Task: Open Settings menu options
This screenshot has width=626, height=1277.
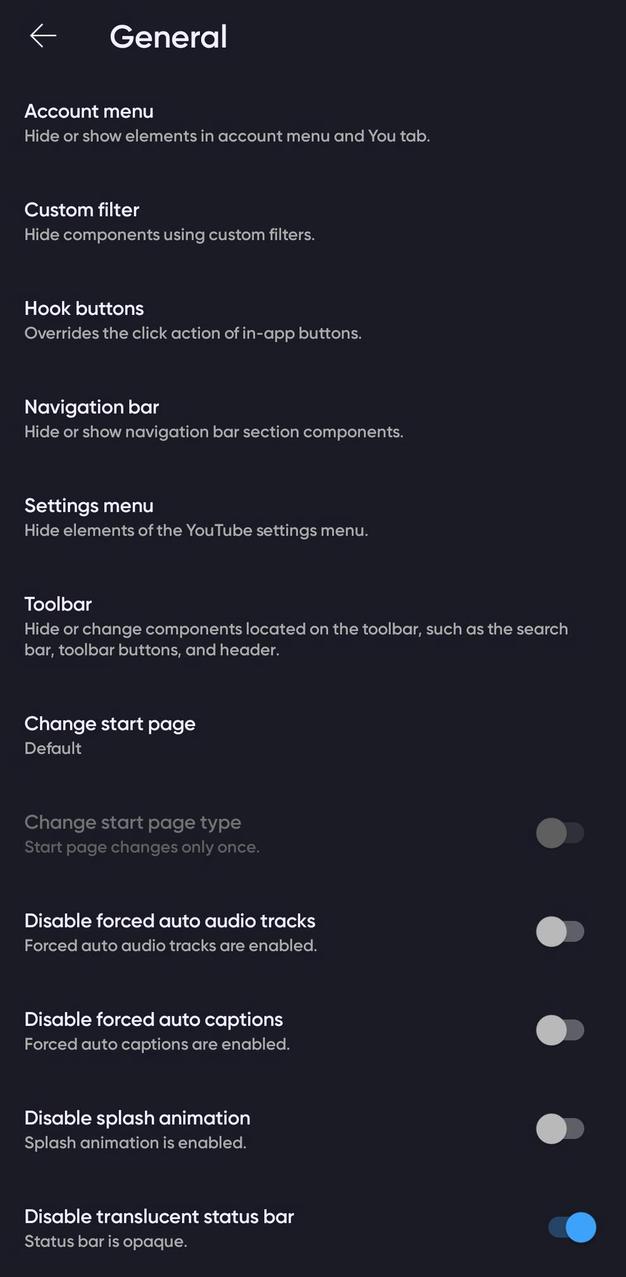Action: click(x=196, y=517)
